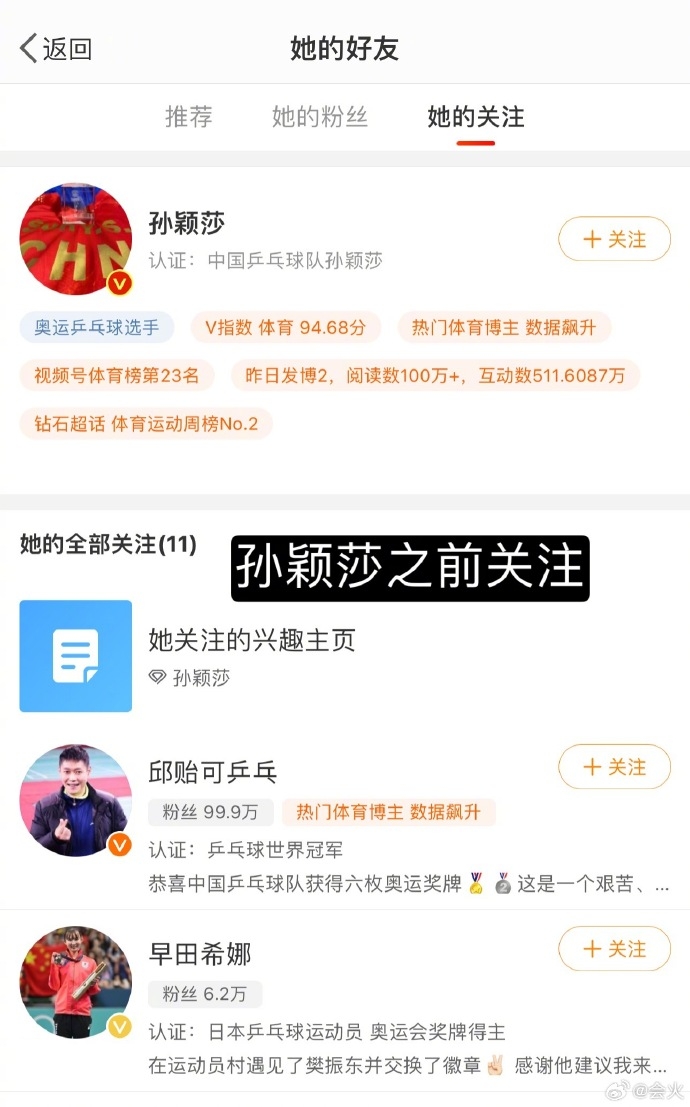Follow 早田希娜 account
Viewport: 690px width, 1107px height.
point(614,949)
